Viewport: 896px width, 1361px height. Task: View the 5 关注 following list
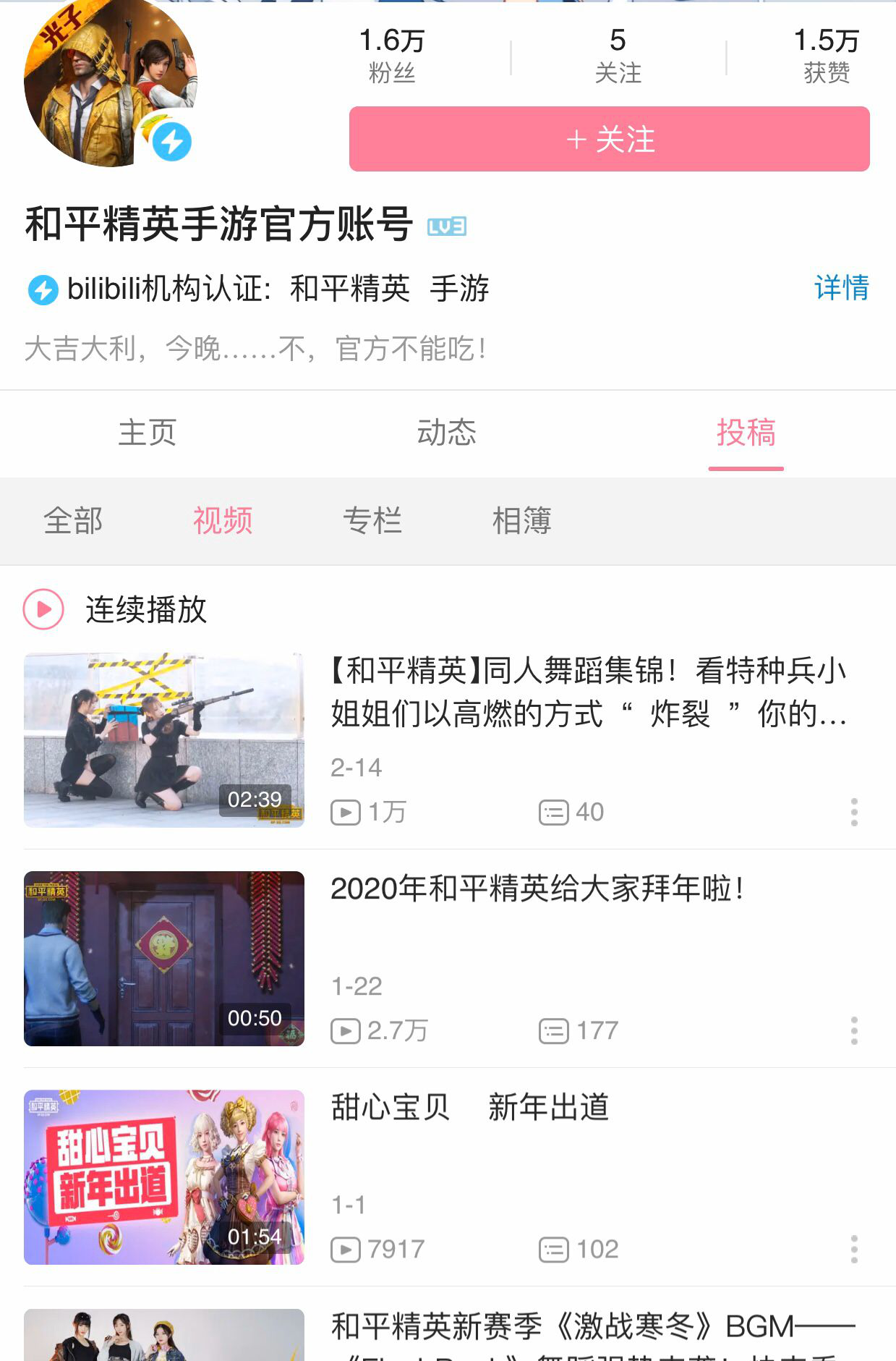pos(618,56)
